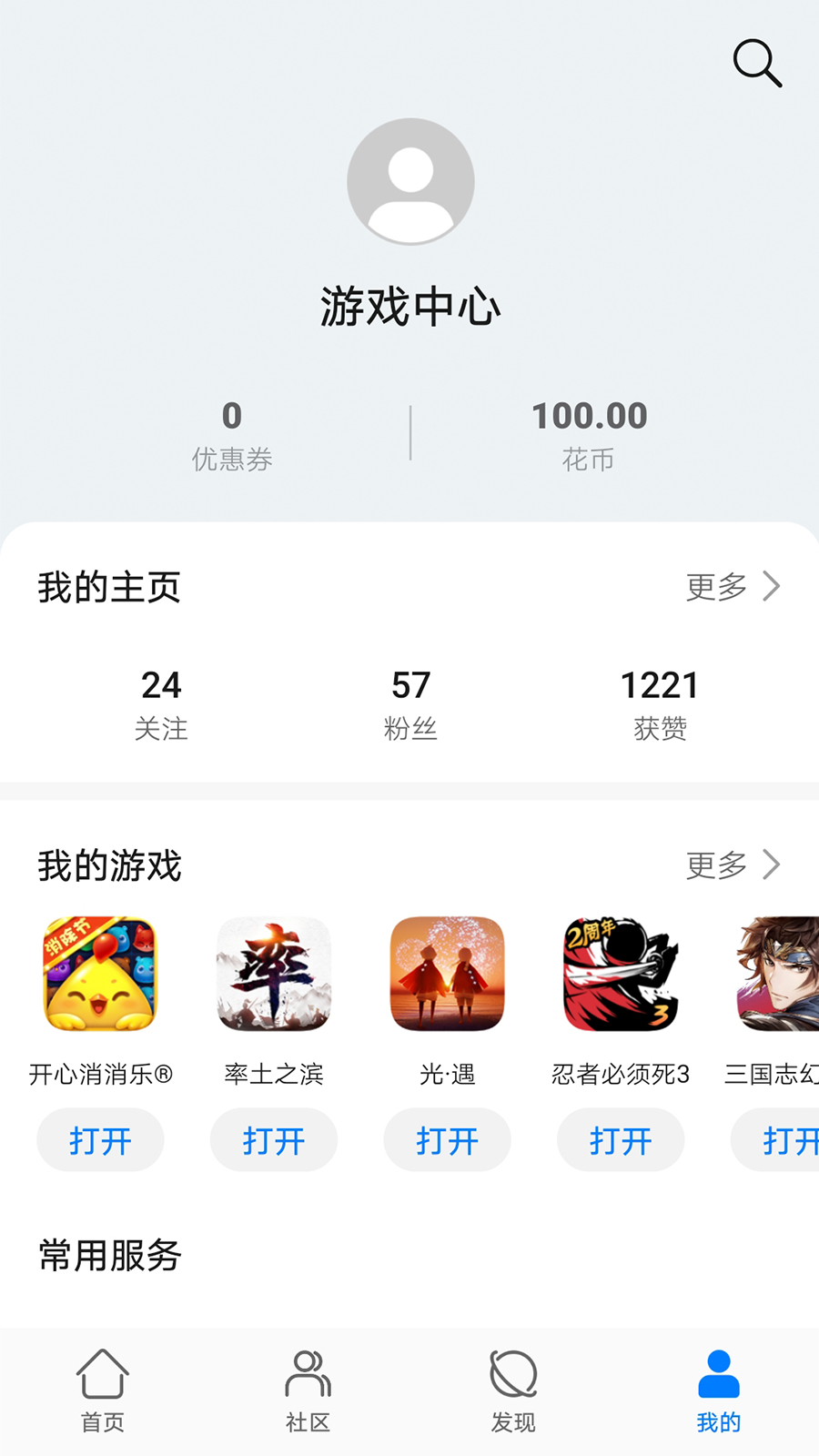819x1456 pixels.
Task: Open the 开心消消乐 game icon
Action: 100,974
